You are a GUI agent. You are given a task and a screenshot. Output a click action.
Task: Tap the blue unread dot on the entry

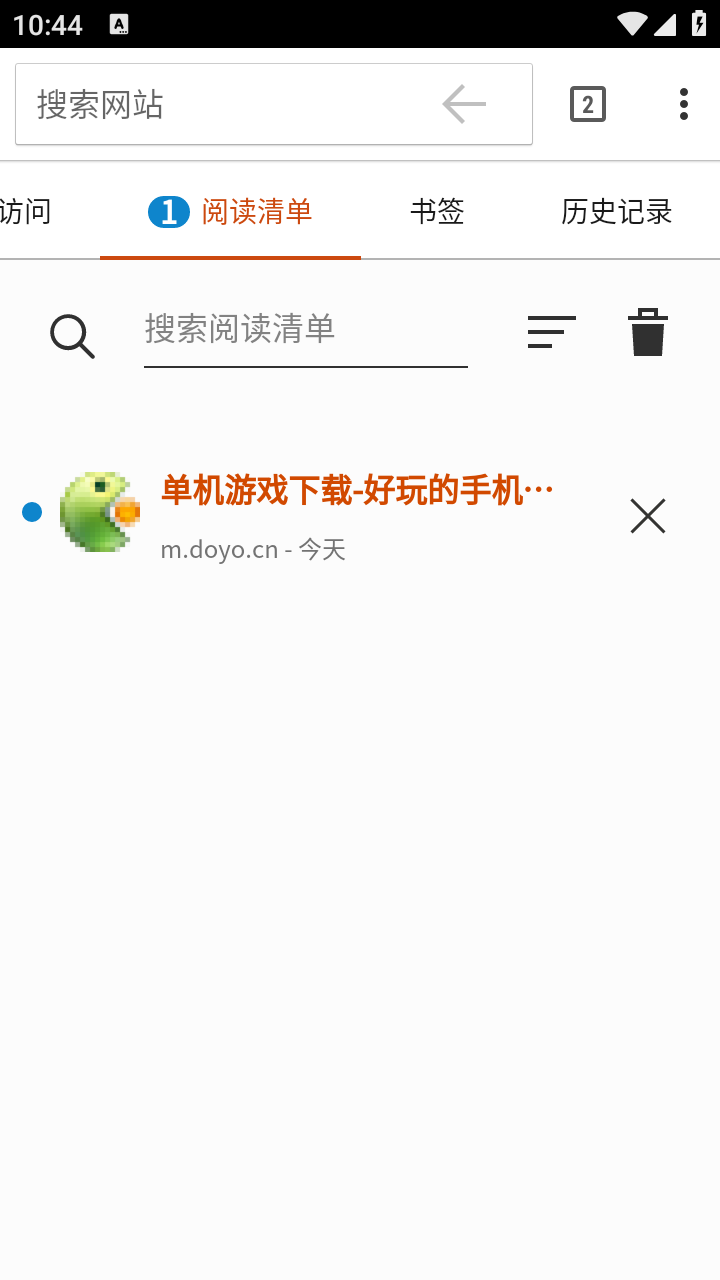click(x=31, y=511)
